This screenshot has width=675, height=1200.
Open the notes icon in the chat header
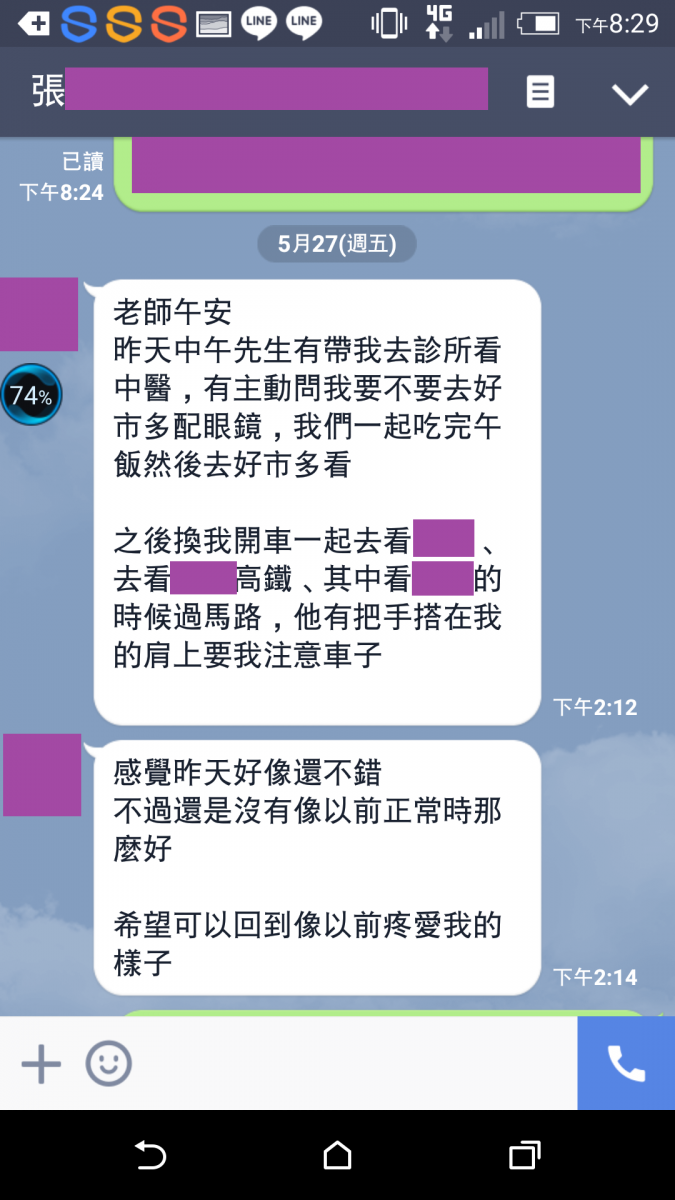pyautogui.click(x=540, y=93)
